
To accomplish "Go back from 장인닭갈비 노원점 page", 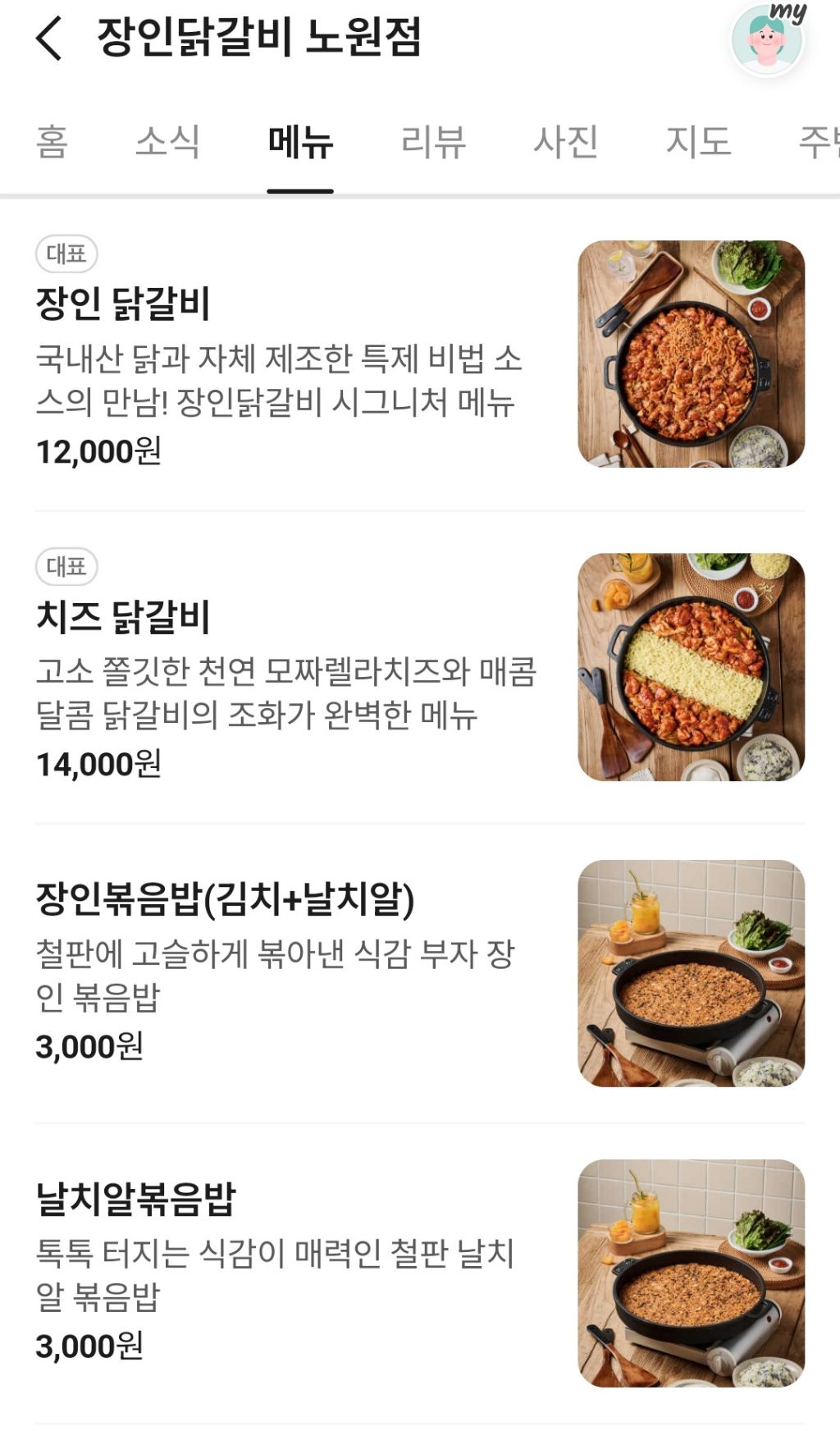I will 49,38.
